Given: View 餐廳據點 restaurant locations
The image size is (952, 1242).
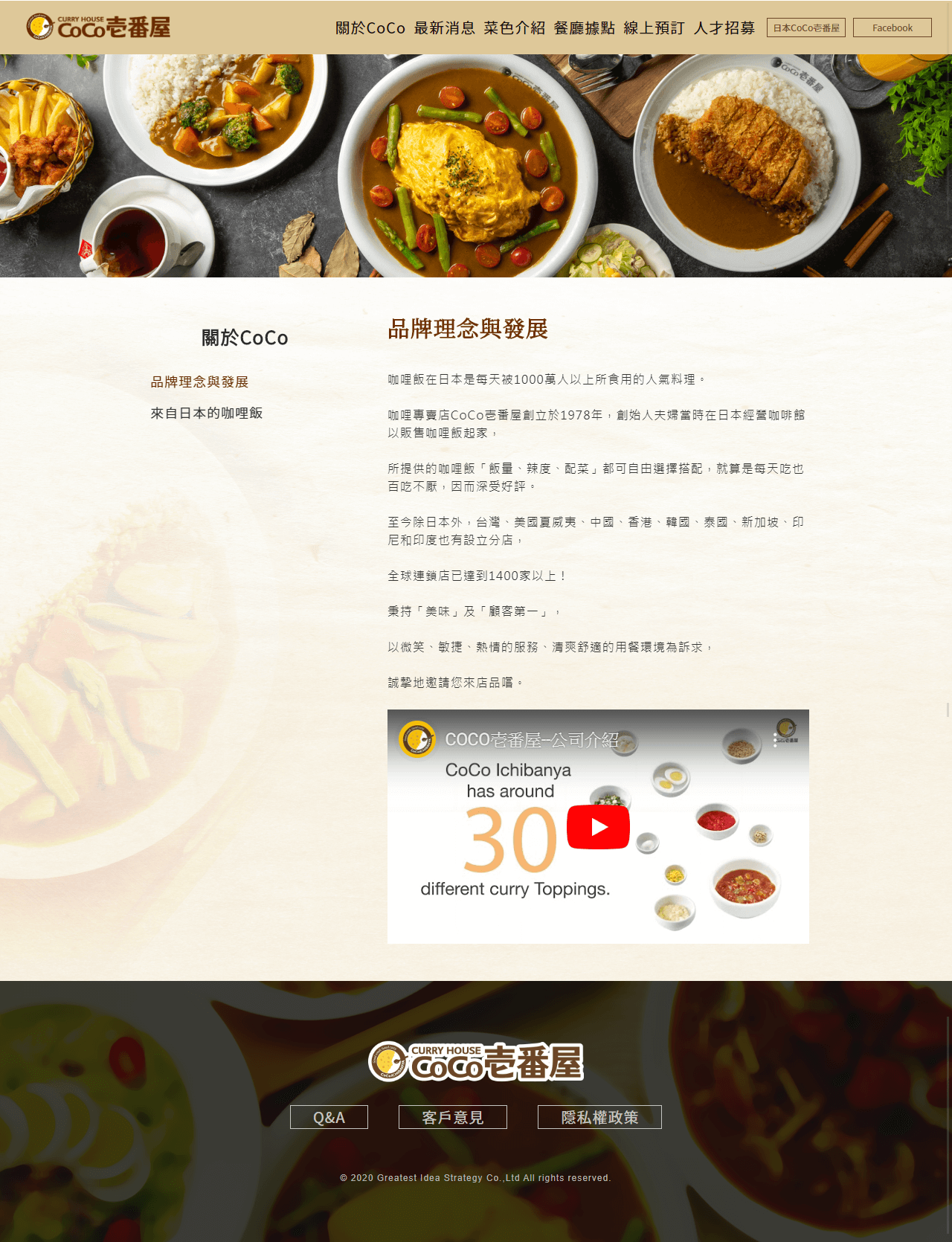Looking at the screenshot, I should tap(584, 28).
